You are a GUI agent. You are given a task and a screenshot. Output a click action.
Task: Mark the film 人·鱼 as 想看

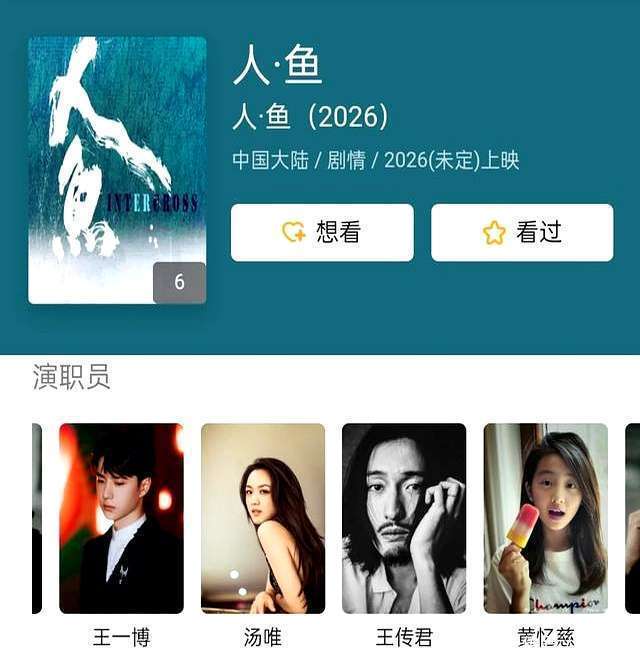(x=321, y=233)
